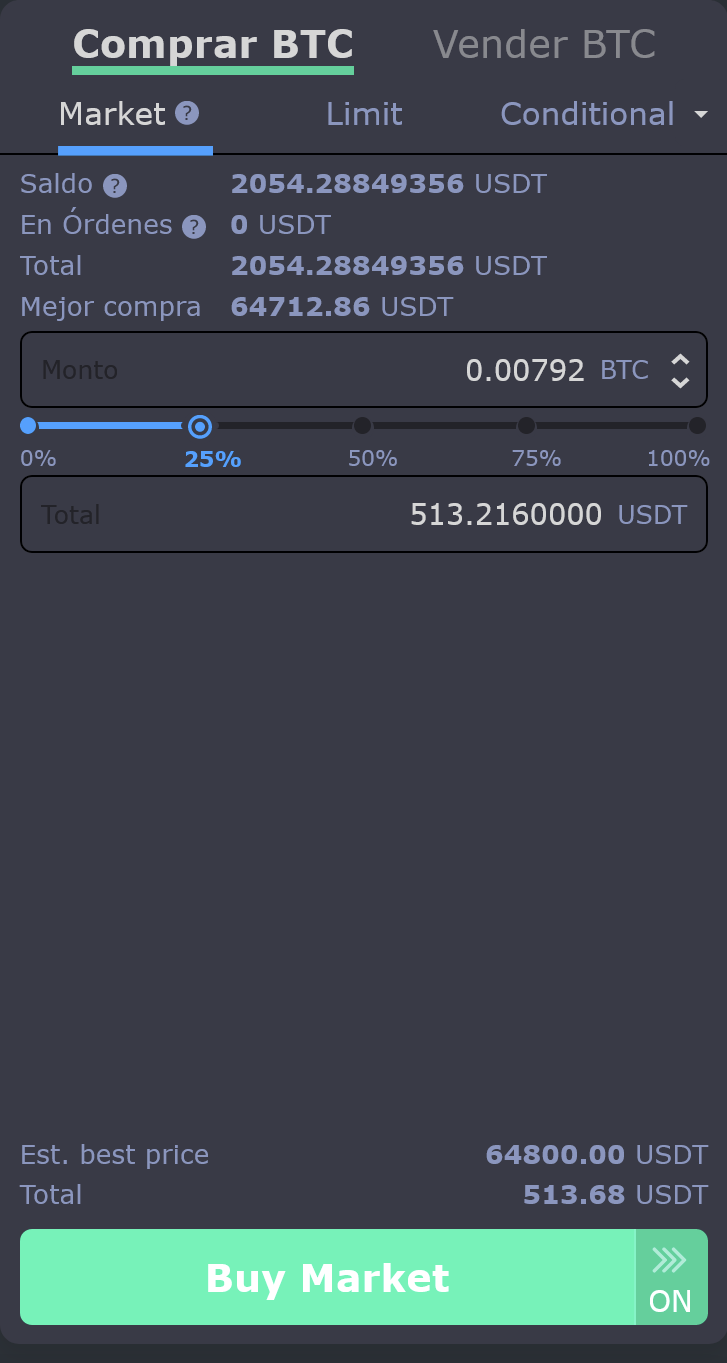The image size is (727, 1363).
Task: Expand the Conditional order dropdown
Action: (x=603, y=114)
